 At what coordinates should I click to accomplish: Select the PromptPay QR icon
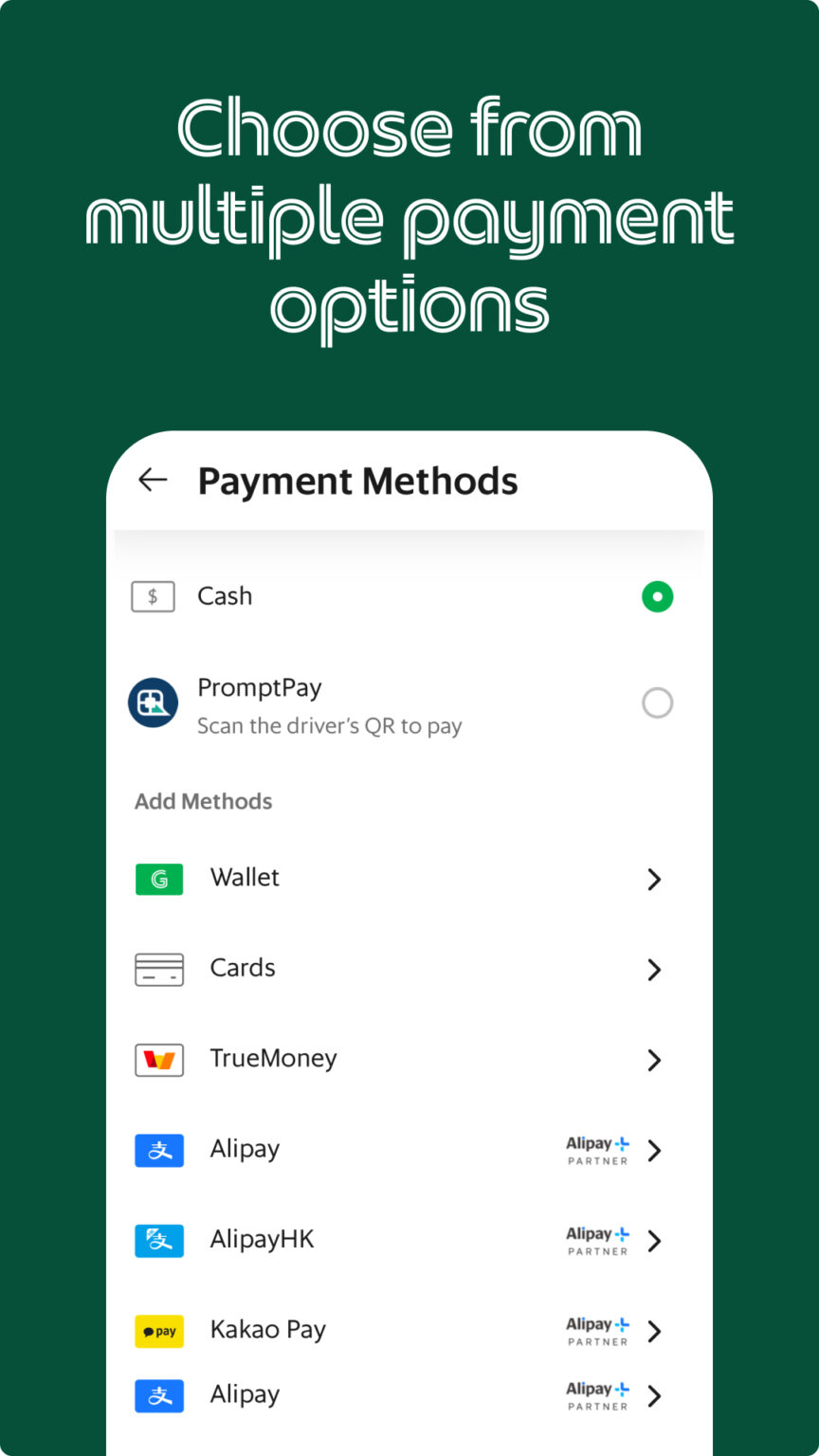pyautogui.click(x=153, y=702)
